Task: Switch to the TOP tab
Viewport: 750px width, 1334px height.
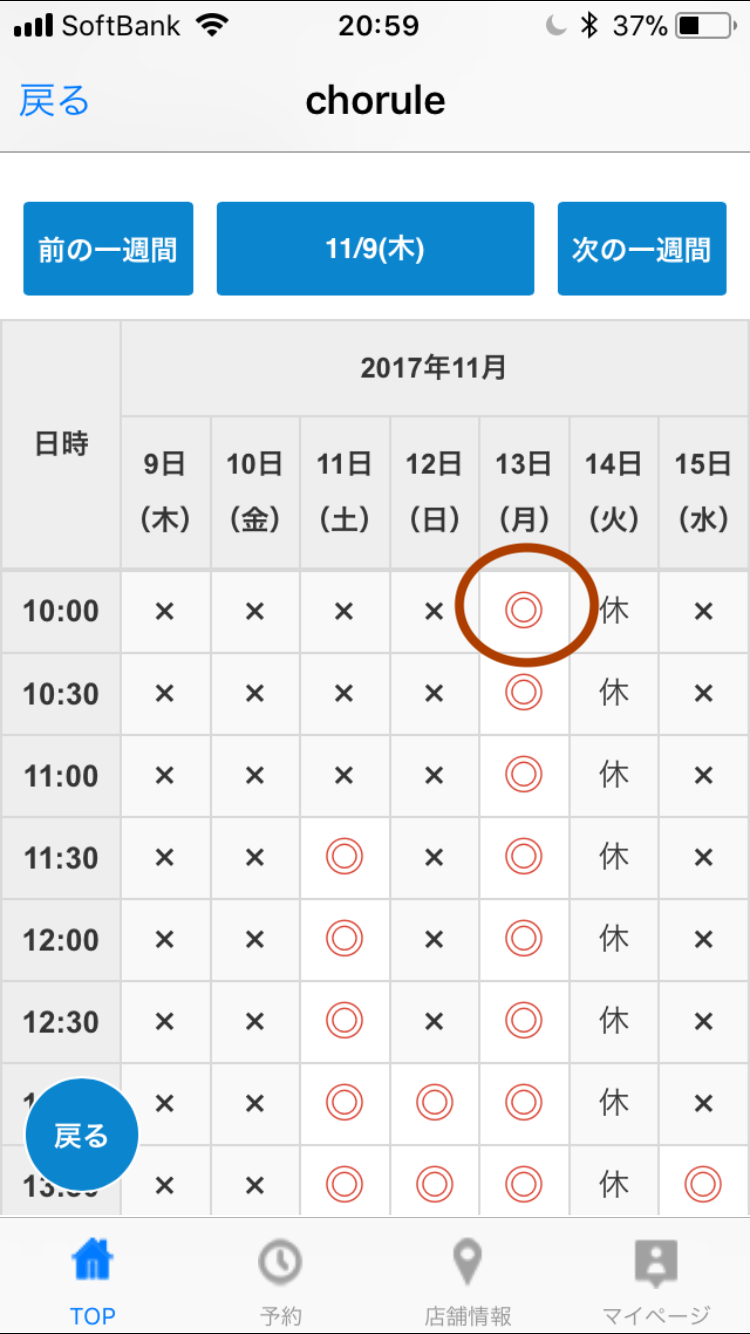Action: coord(93,1282)
